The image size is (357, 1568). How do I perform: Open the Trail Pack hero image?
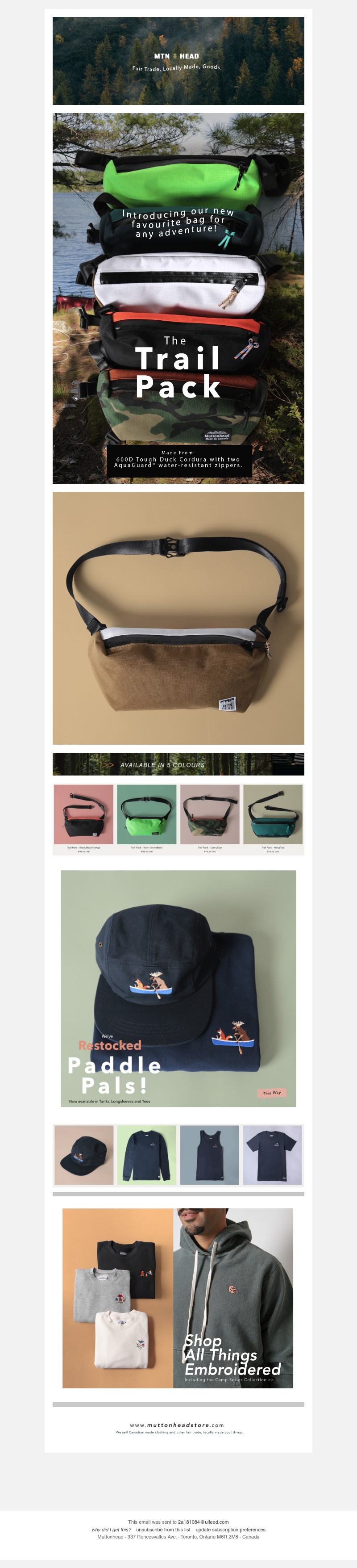(178, 298)
